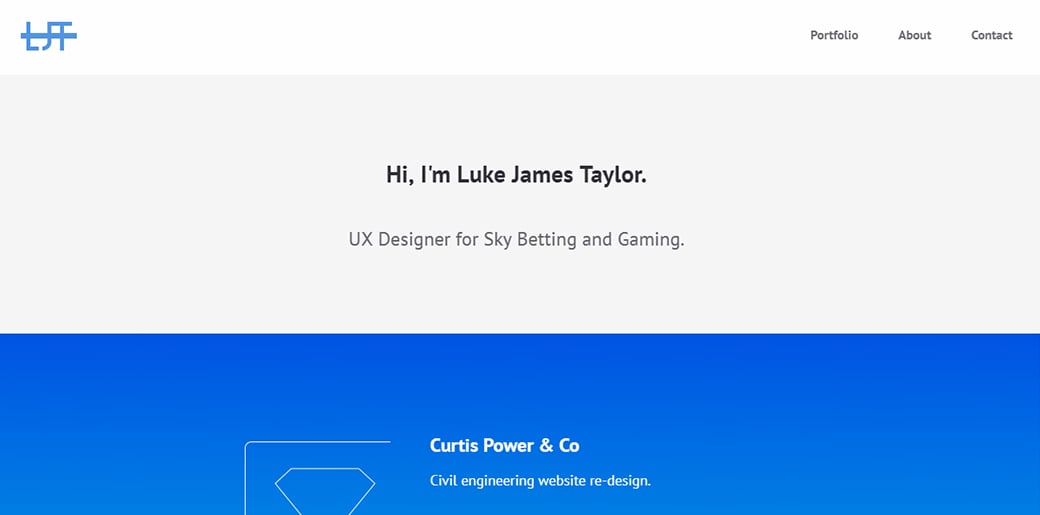Tap the LJT logo to return home
Viewport: 1040px width, 515px height.
[x=49, y=37]
